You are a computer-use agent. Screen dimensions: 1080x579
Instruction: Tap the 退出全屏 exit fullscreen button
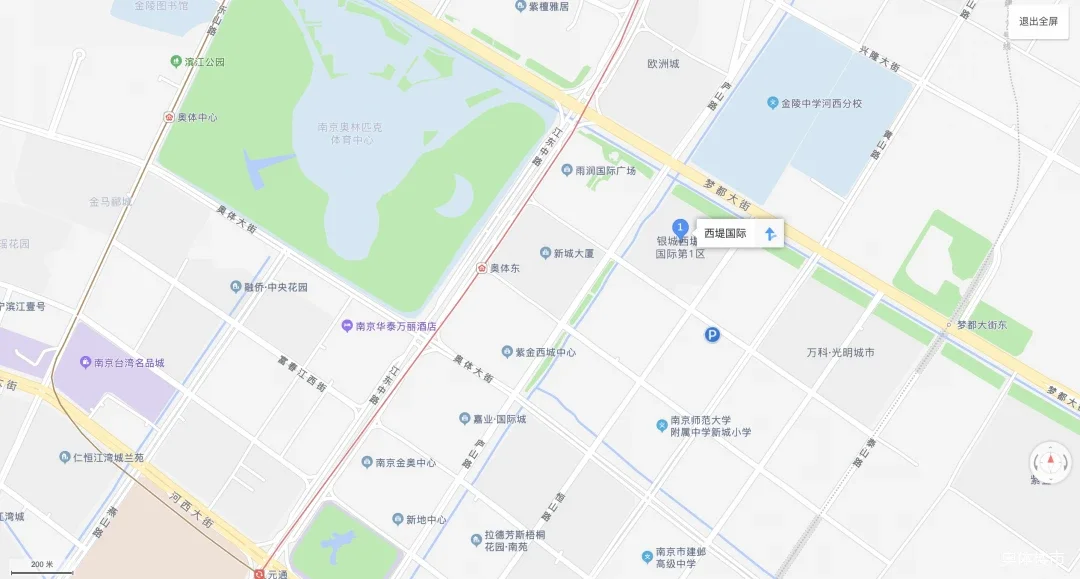click(x=1038, y=21)
